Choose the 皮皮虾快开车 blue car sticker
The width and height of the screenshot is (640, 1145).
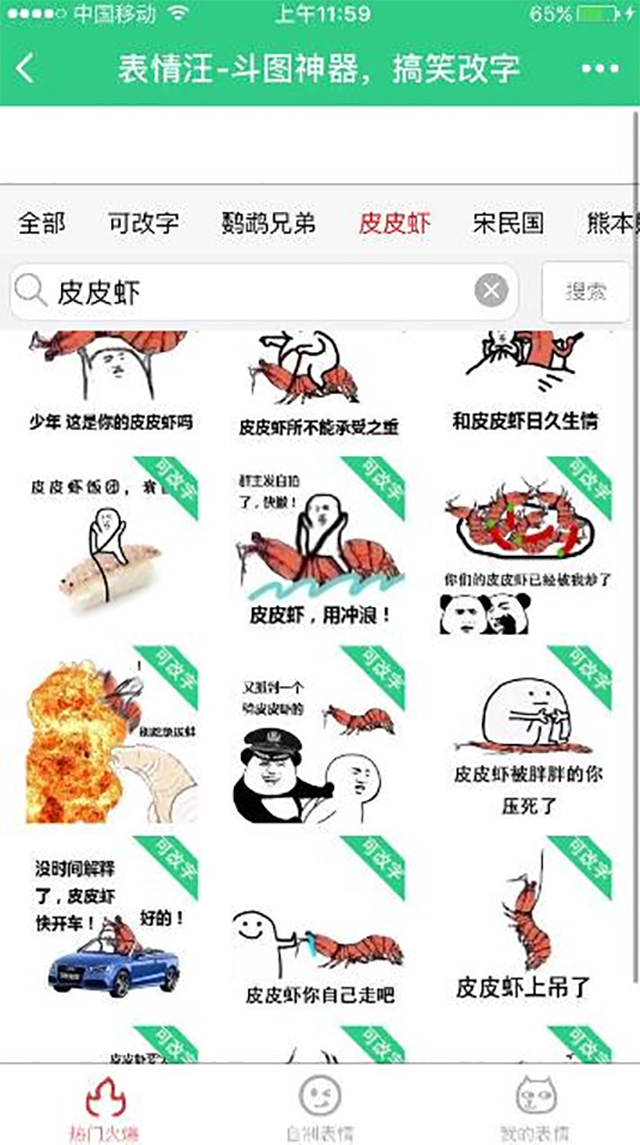(112, 925)
